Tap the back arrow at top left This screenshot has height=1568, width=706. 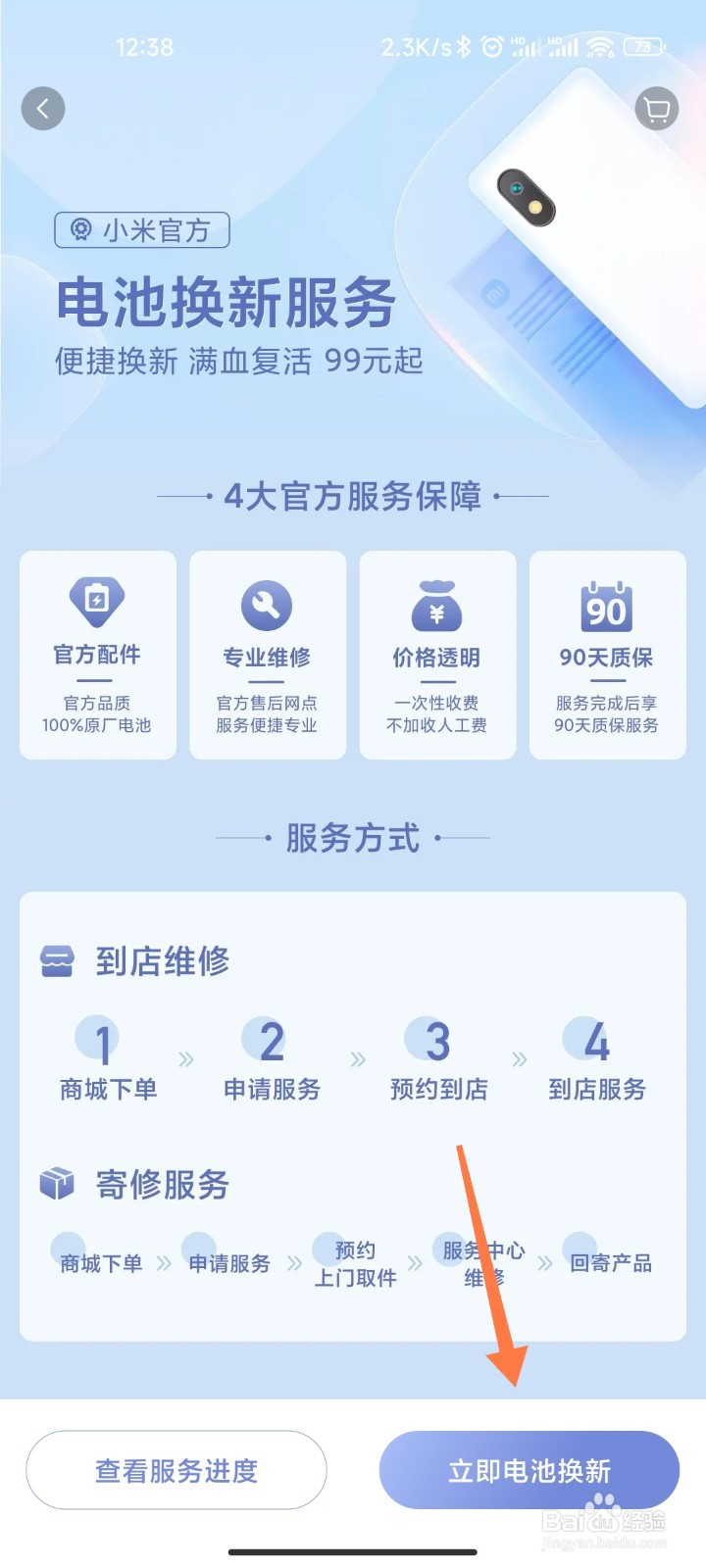(43, 108)
